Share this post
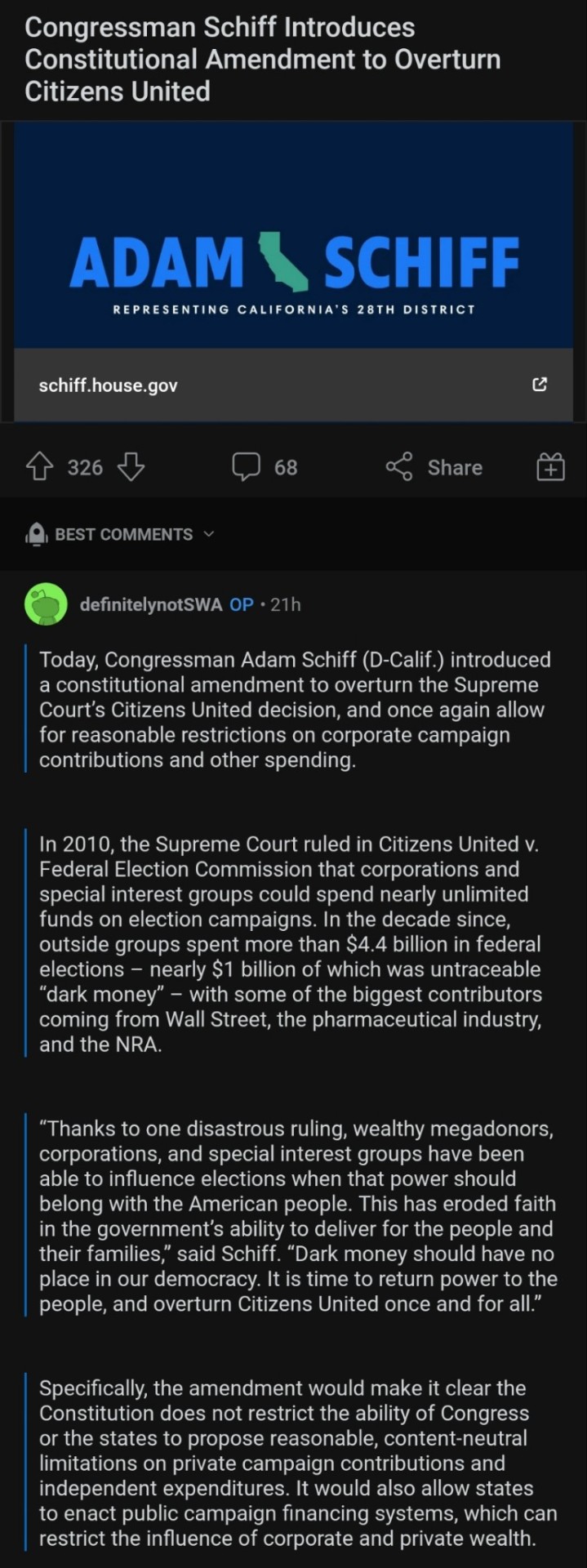Screen dimensions: 587x1568 pos(434,467)
